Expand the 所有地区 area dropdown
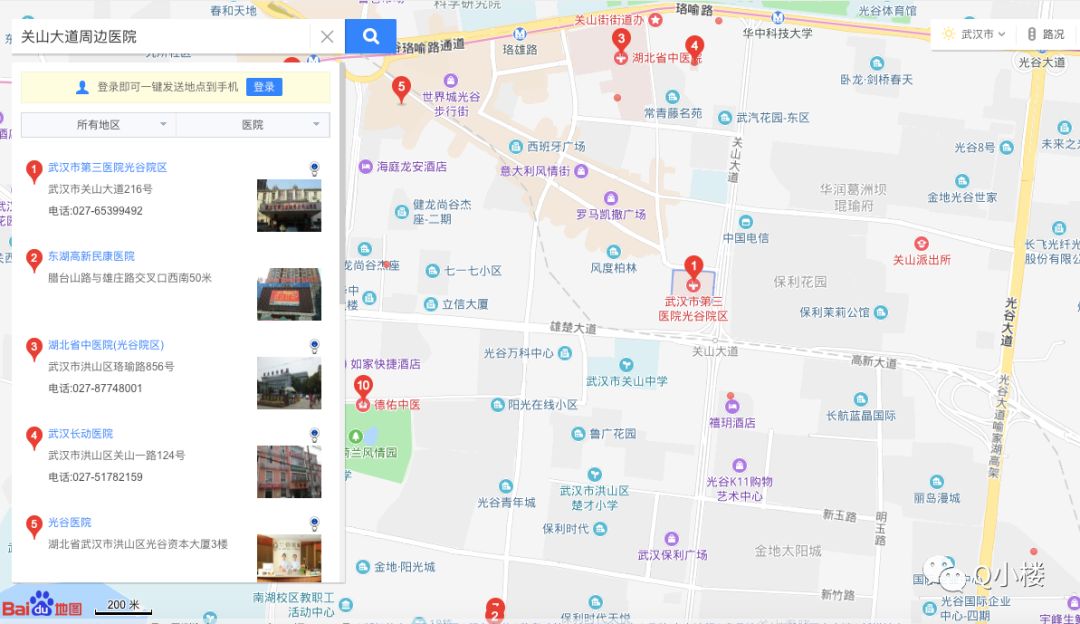This screenshot has width=1080, height=624. [x=98, y=125]
